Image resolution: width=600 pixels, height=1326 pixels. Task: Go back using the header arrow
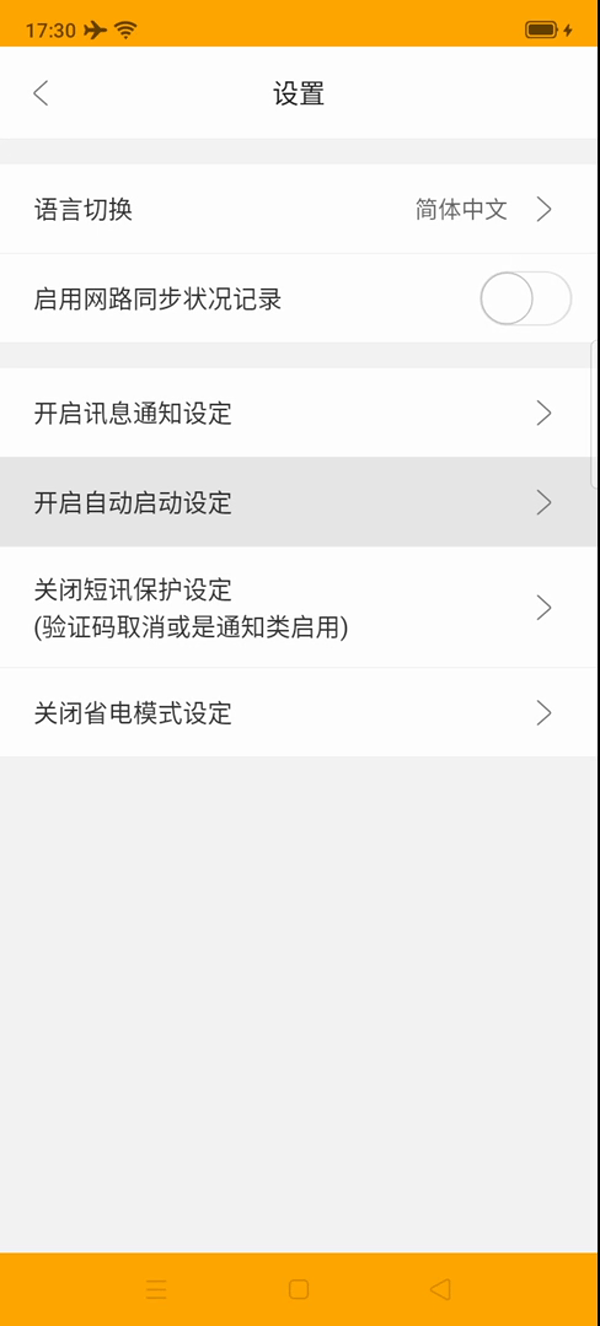[40, 94]
